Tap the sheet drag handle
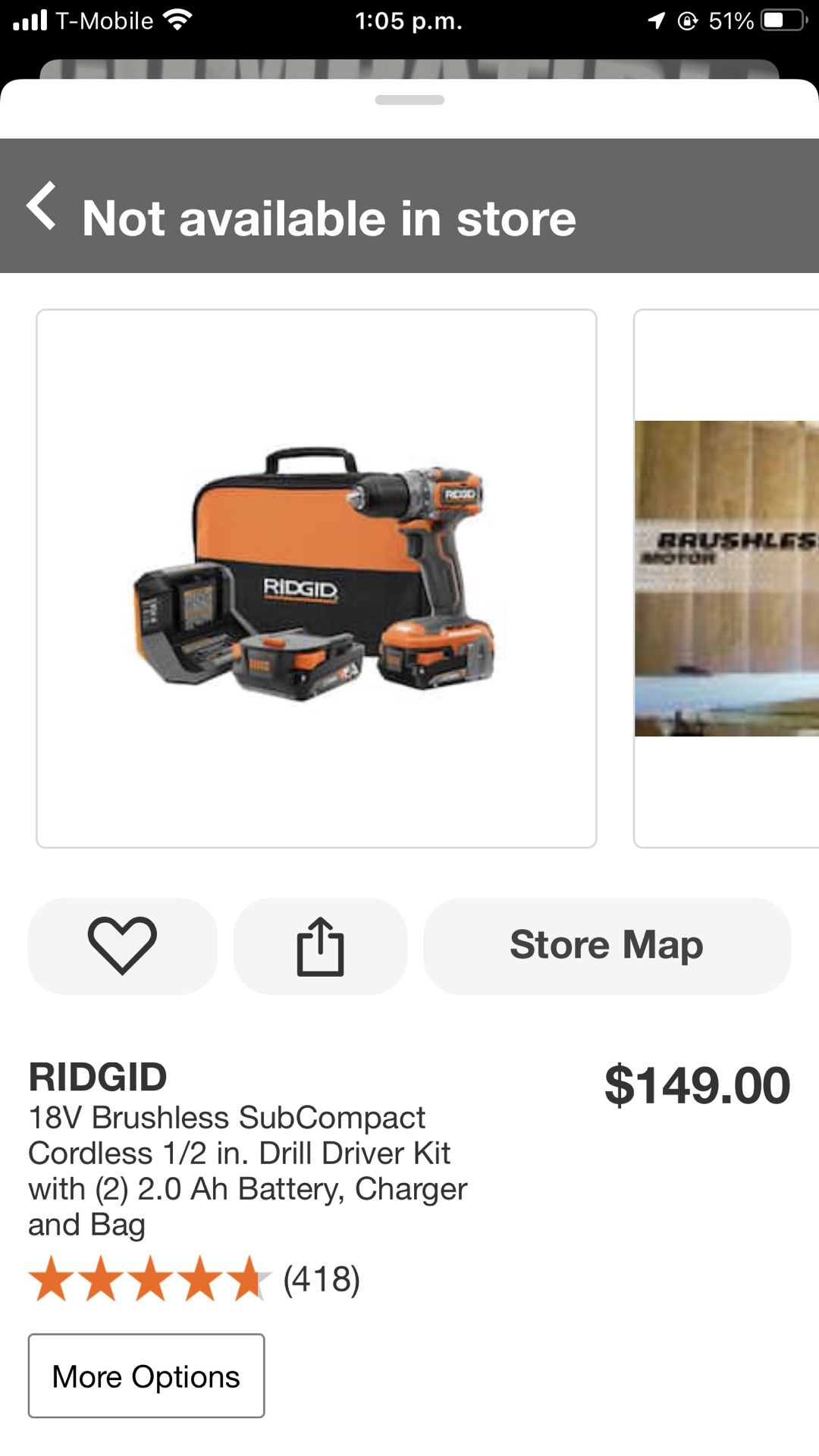The width and height of the screenshot is (819, 1456). [x=409, y=100]
